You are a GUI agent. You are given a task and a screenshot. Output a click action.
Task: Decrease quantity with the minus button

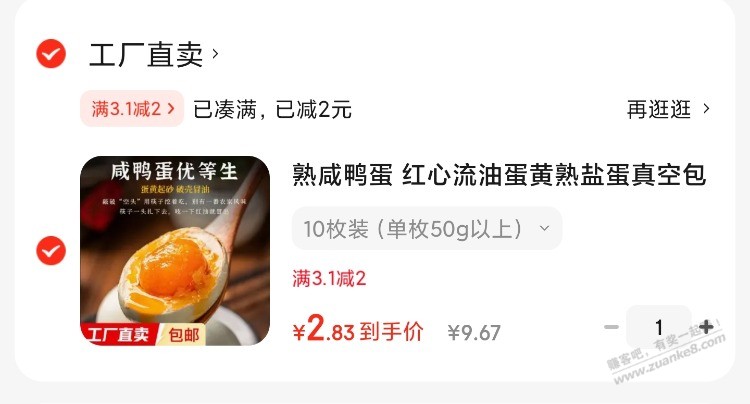coord(611,327)
